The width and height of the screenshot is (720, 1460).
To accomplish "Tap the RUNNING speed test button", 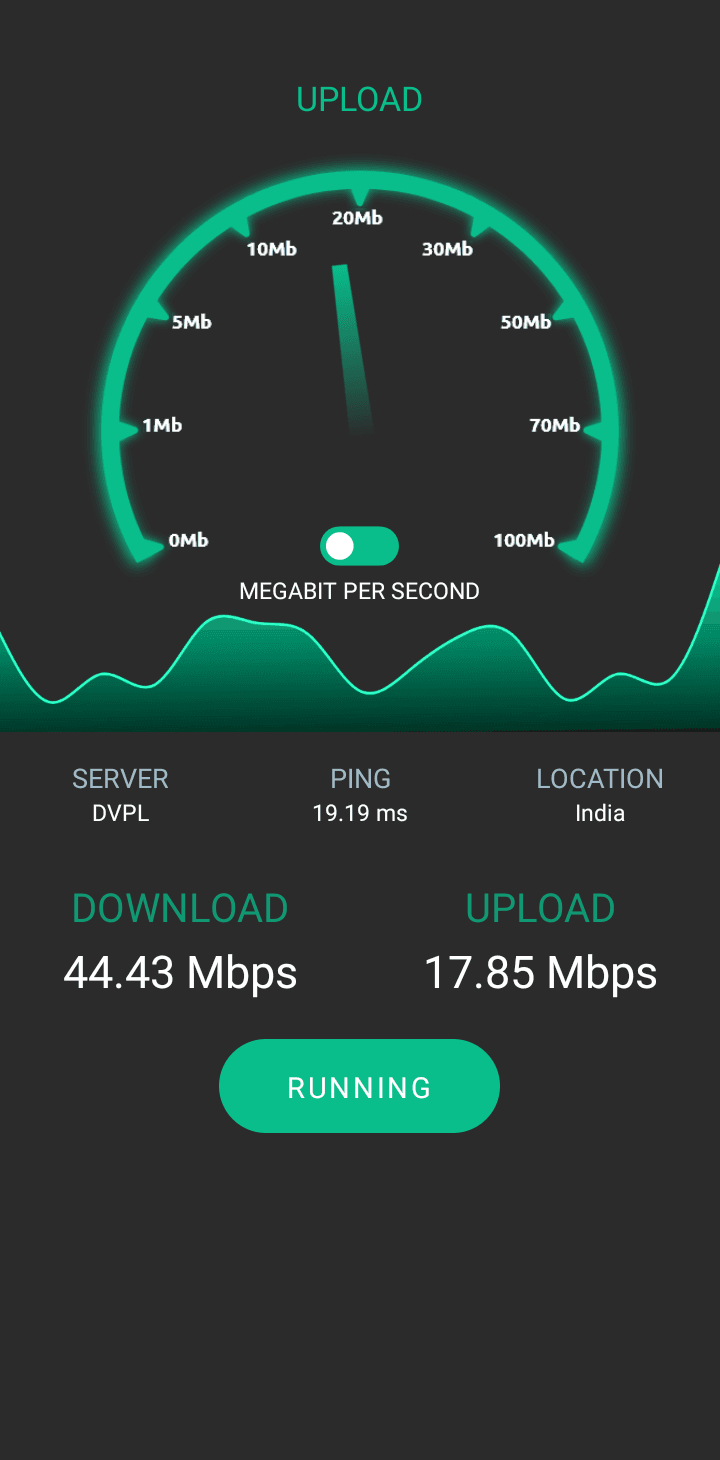I will pyautogui.click(x=359, y=1086).
